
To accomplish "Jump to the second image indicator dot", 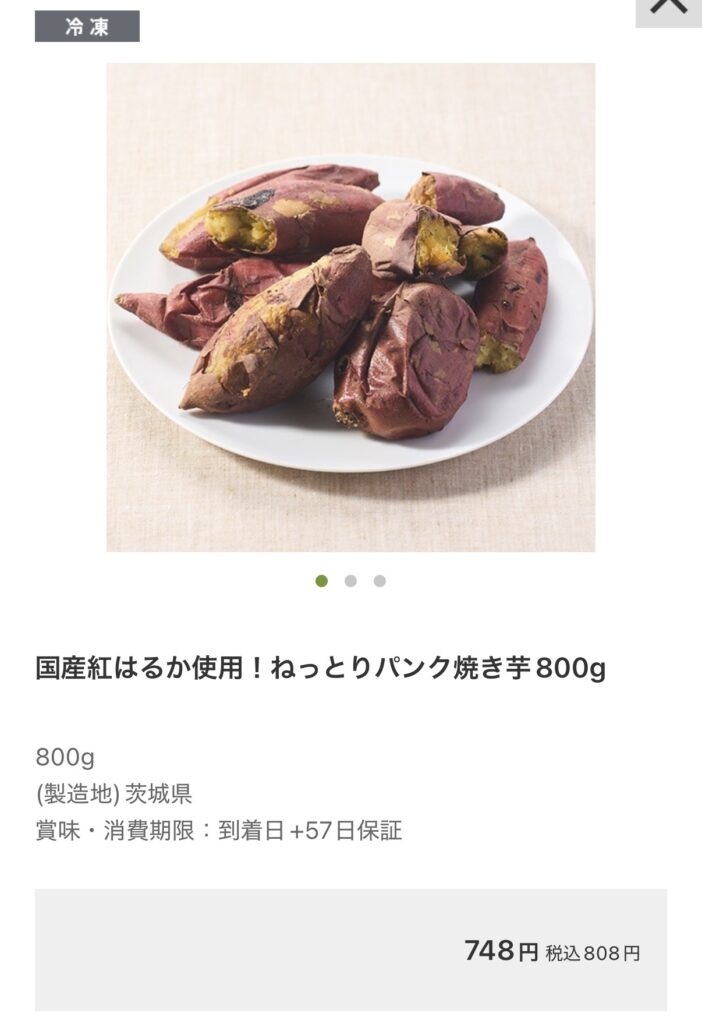I will (350, 581).
